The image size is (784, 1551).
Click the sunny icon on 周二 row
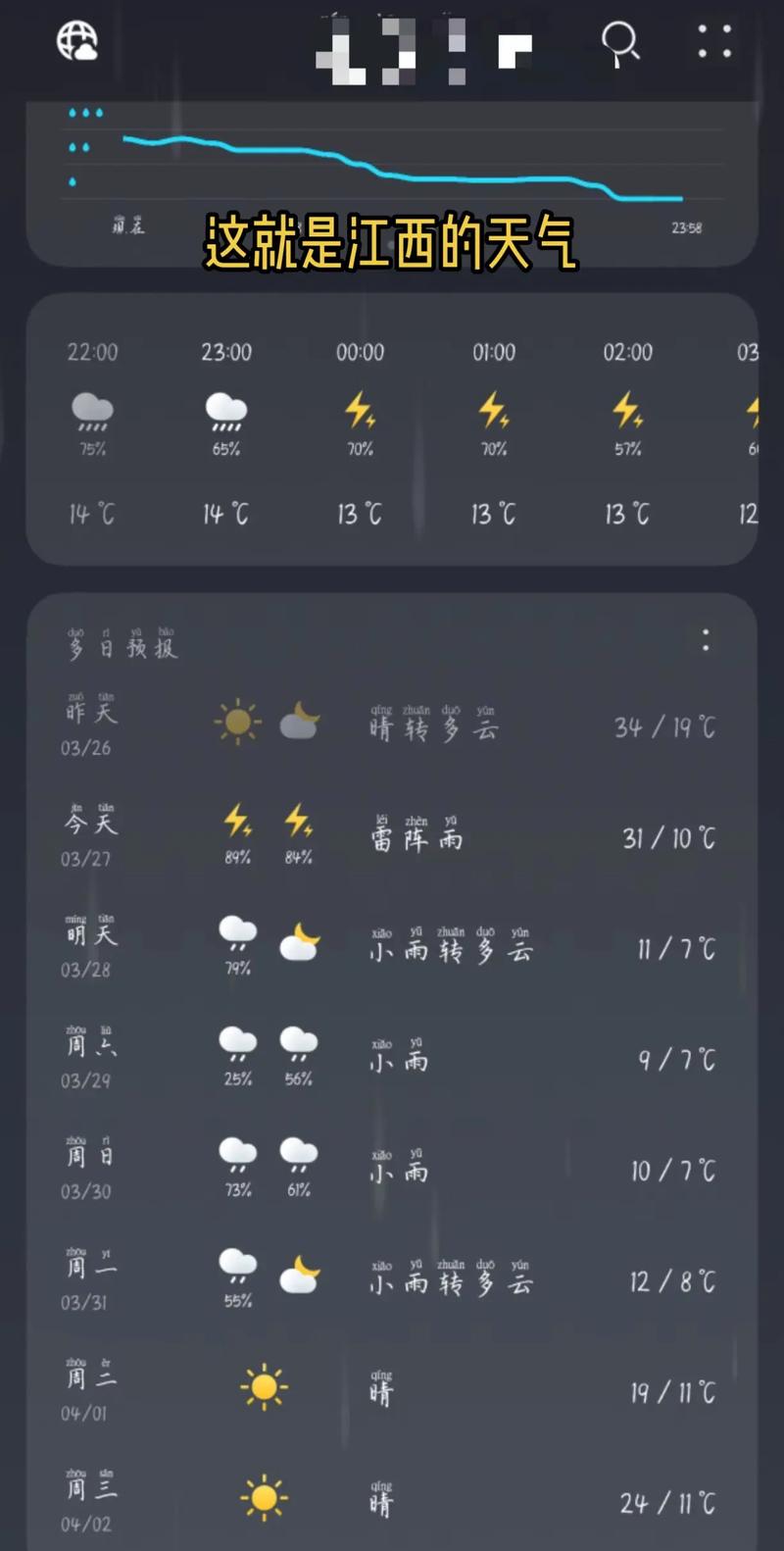263,1387
